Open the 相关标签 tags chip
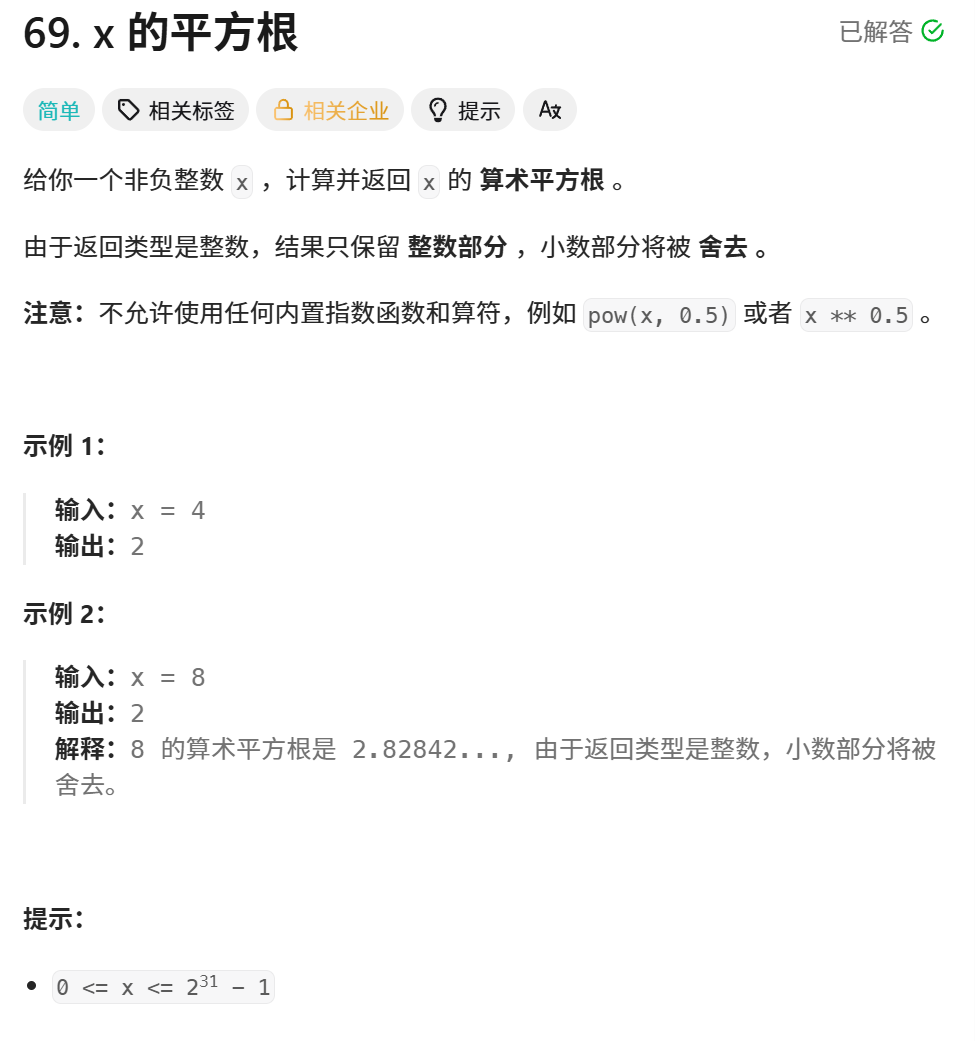Viewport: 975px width, 1041px height. (x=175, y=110)
